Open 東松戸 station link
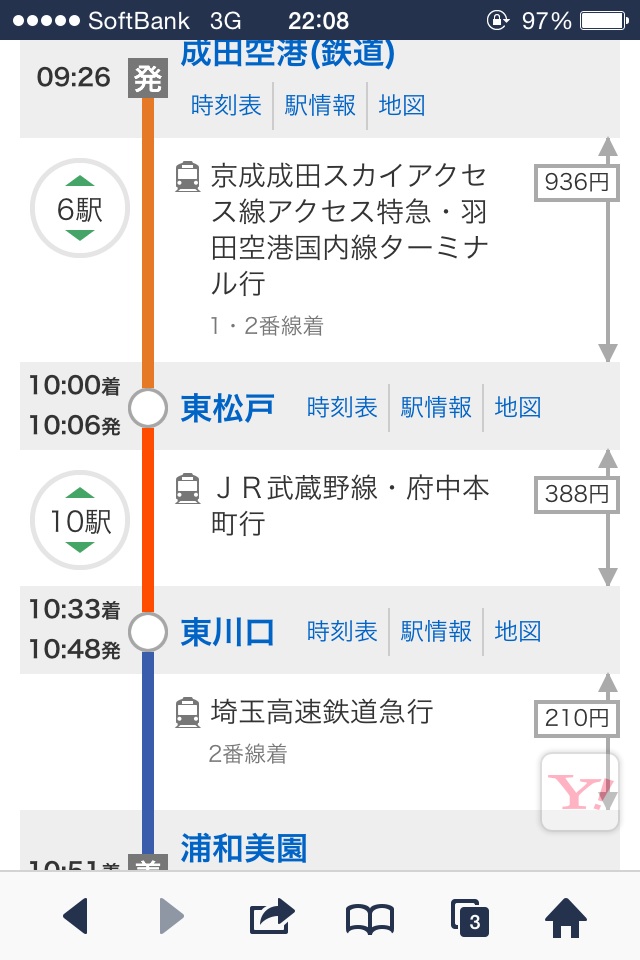 pos(228,407)
